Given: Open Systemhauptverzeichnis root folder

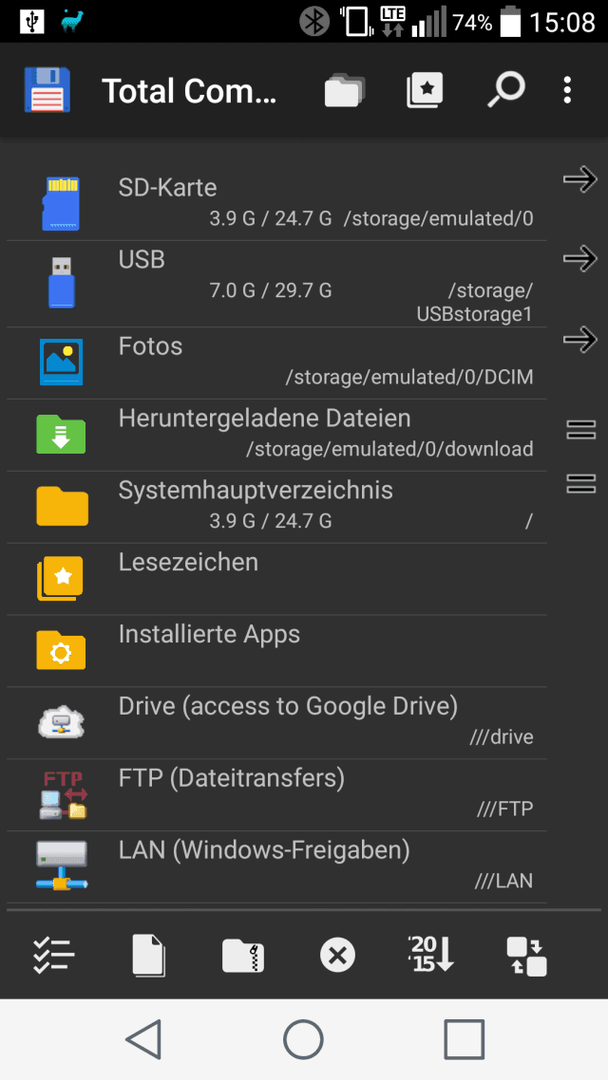Looking at the screenshot, I should pos(277,507).
